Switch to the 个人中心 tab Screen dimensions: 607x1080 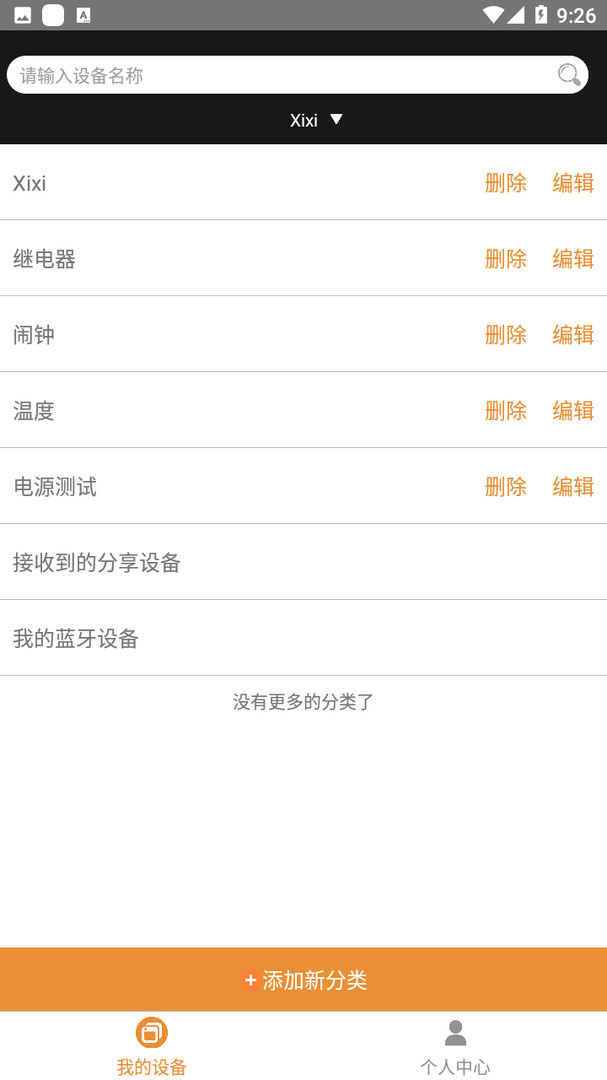tap(455, 1046)
